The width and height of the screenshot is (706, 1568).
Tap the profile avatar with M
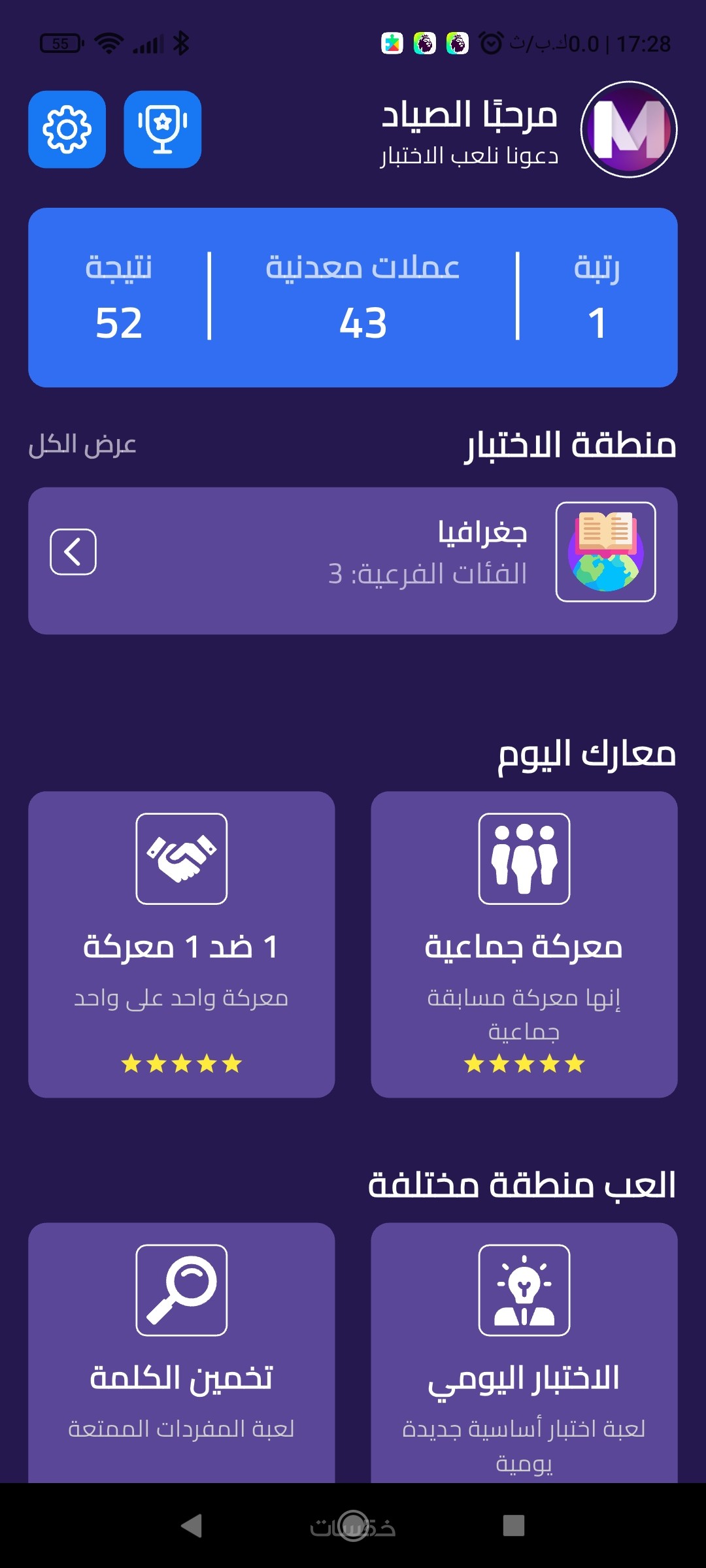point(628,129)
